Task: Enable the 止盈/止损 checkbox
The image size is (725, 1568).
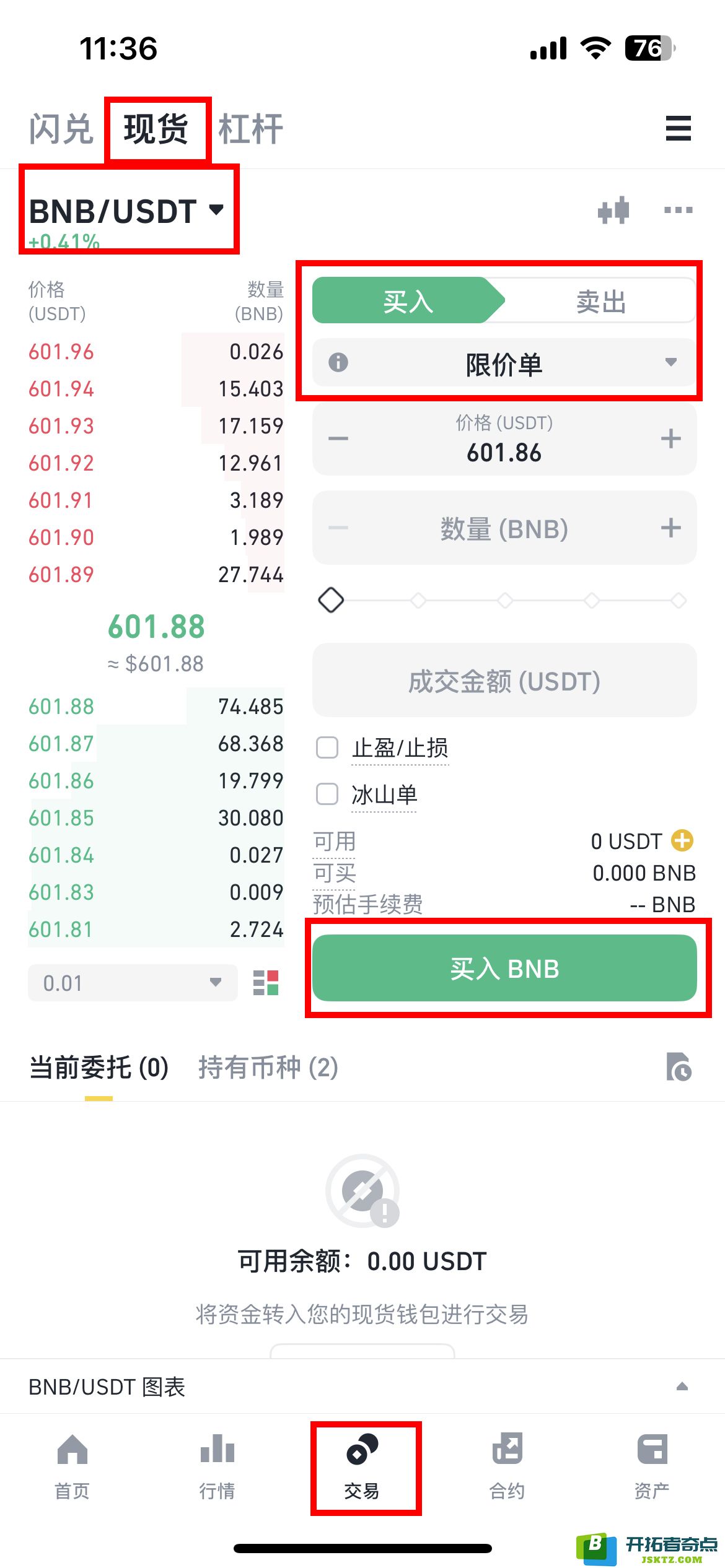Action: click(327, 747)
